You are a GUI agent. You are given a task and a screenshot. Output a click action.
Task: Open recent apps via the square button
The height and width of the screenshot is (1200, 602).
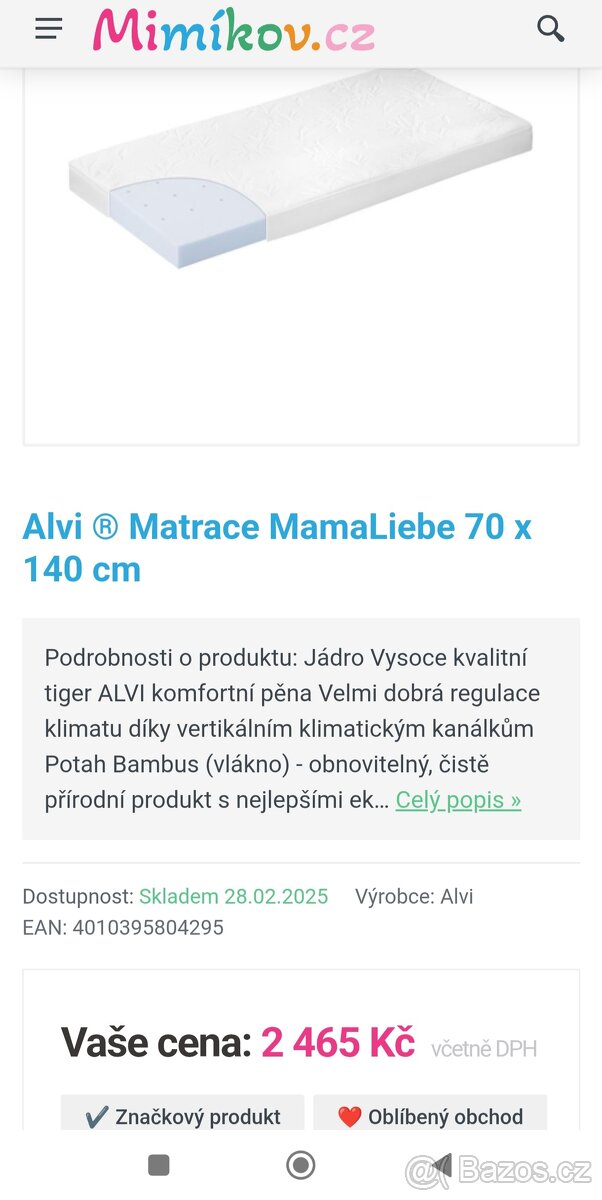158,1165
